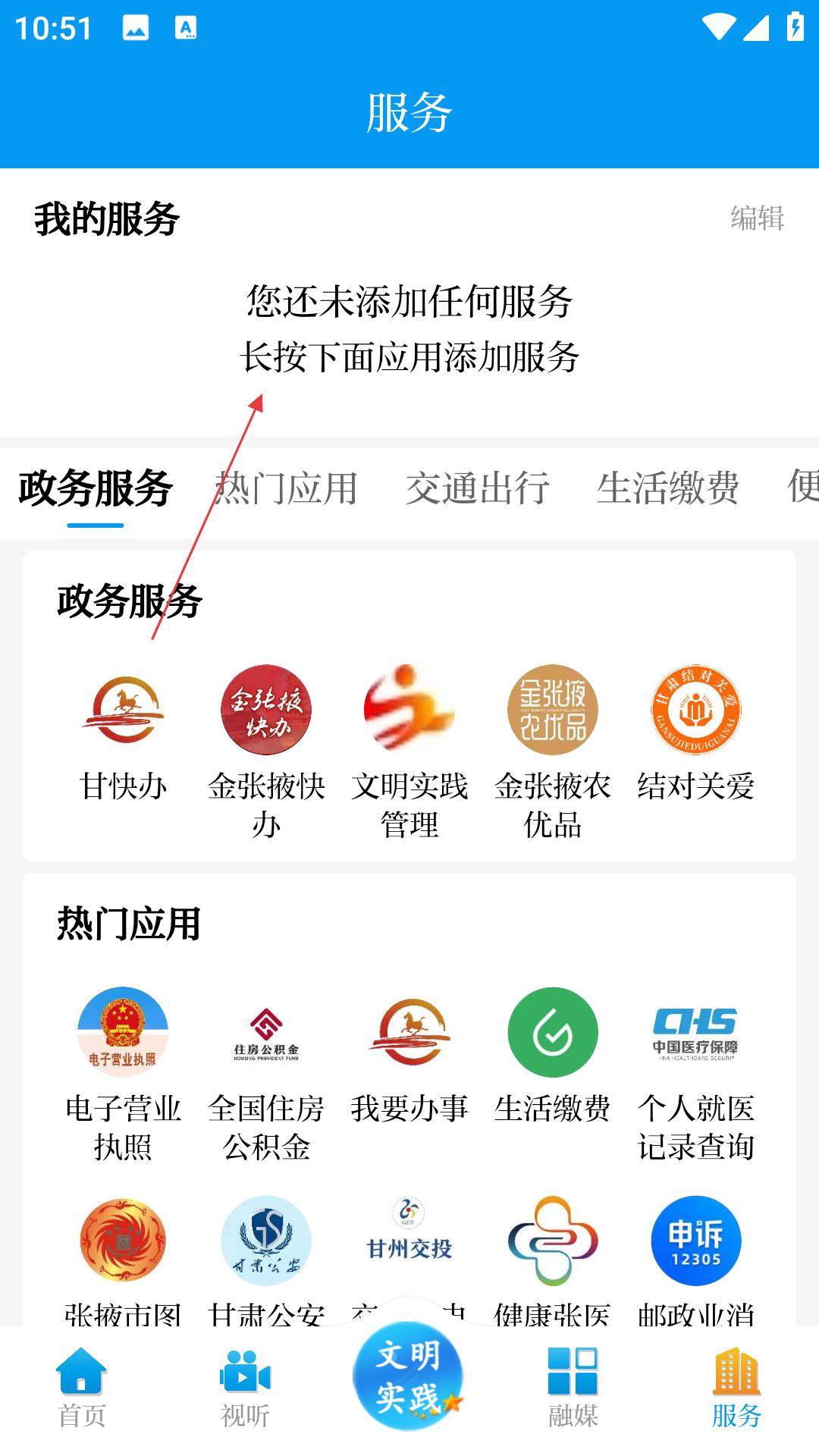Switch to the 融媒 tab
The height and width of the screenshot is (1456, 819).
pos(573,1388)
